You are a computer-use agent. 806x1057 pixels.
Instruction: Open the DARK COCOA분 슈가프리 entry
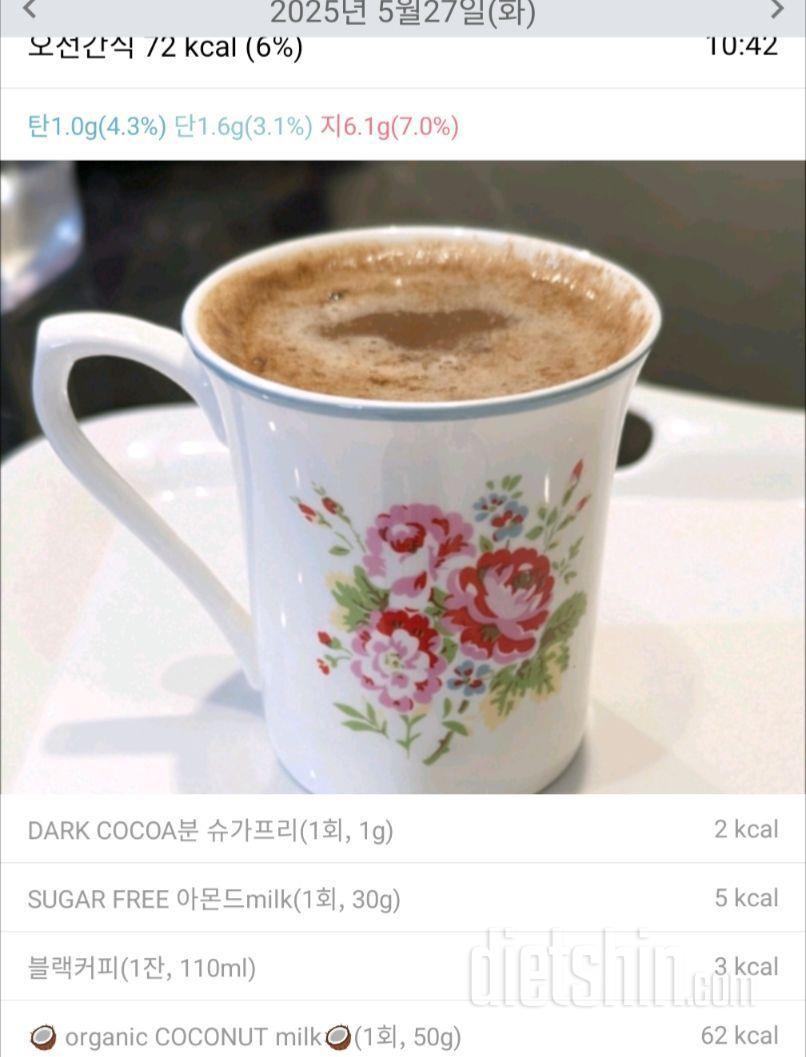[x=402, y=830]
